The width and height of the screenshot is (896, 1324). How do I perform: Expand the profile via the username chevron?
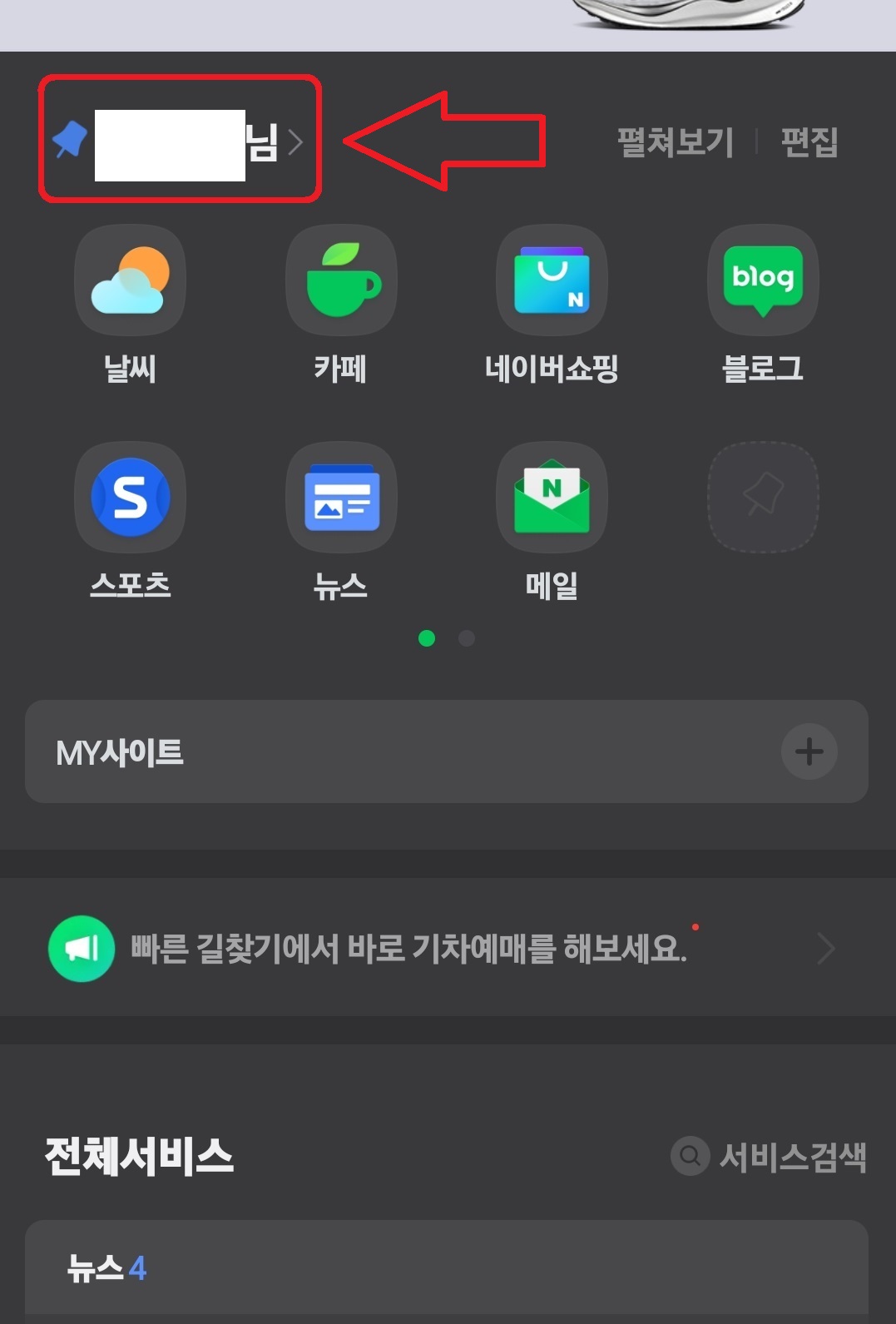(x=297, y=143)
